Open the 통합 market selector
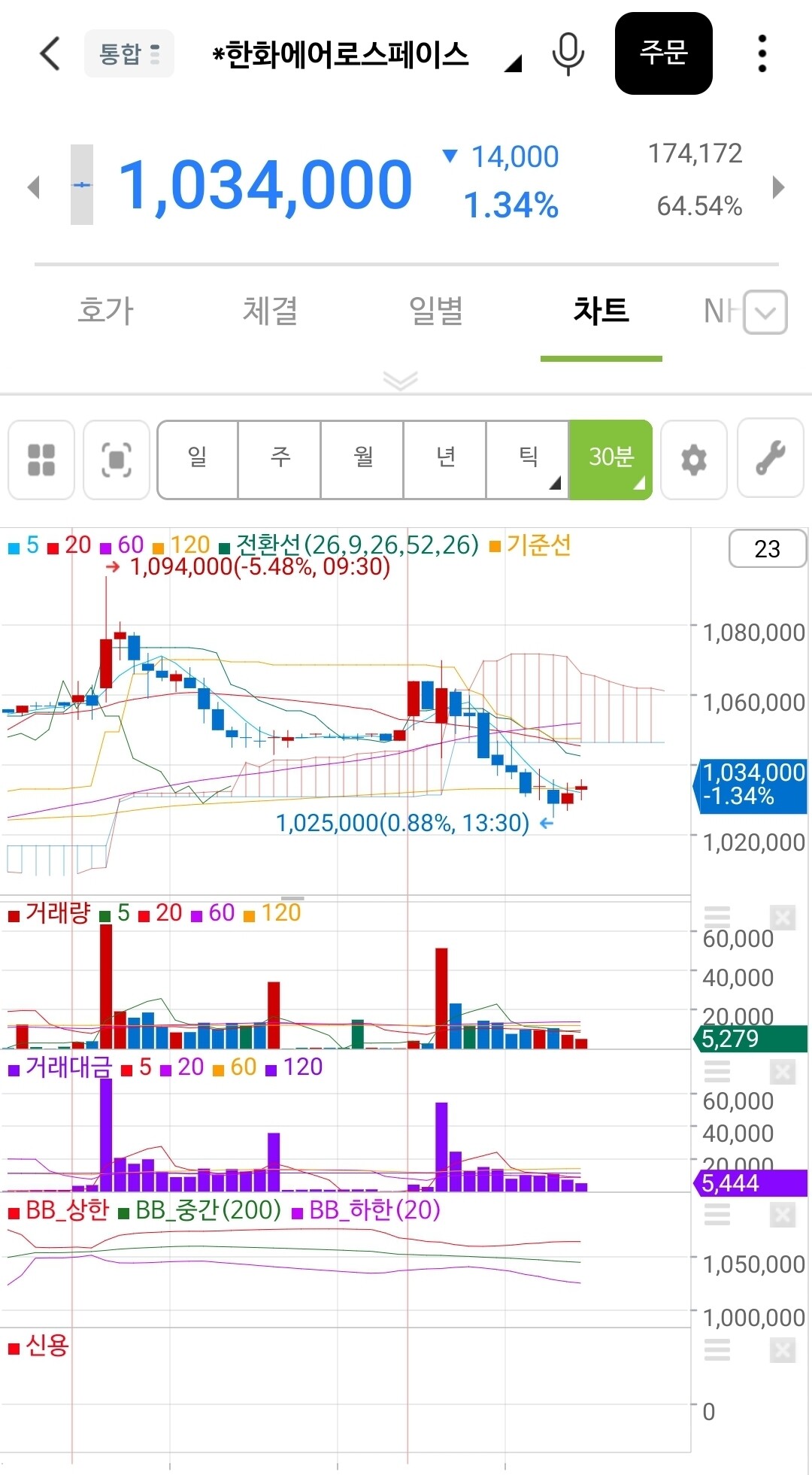 tap(129, 54)
